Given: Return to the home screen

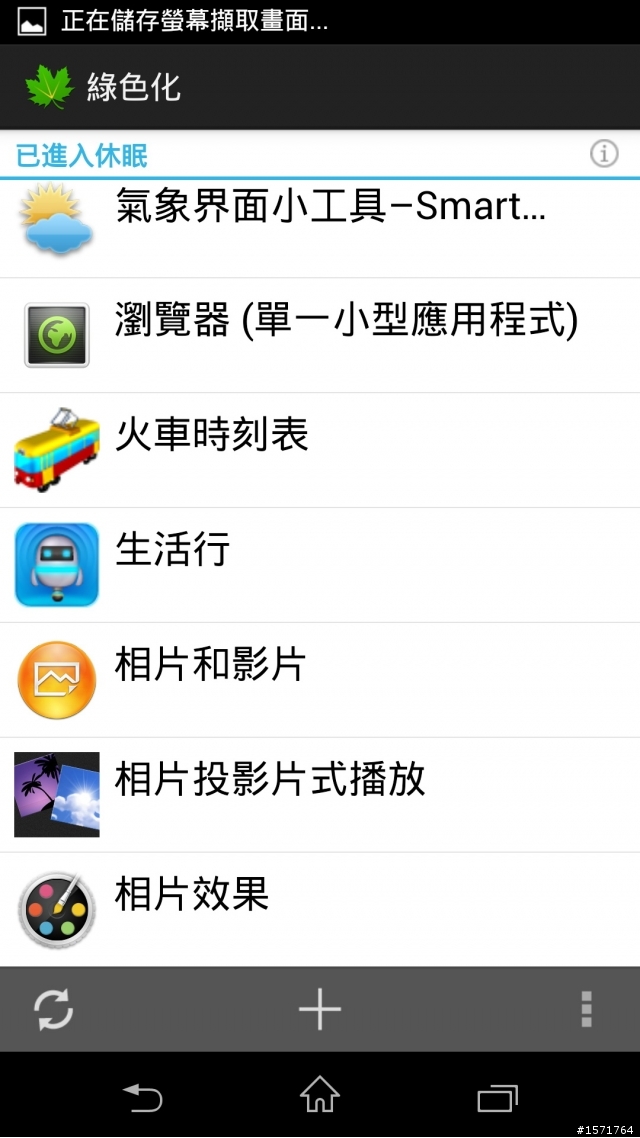Looking at the screenshot, I should click(x=320, y=1096).
